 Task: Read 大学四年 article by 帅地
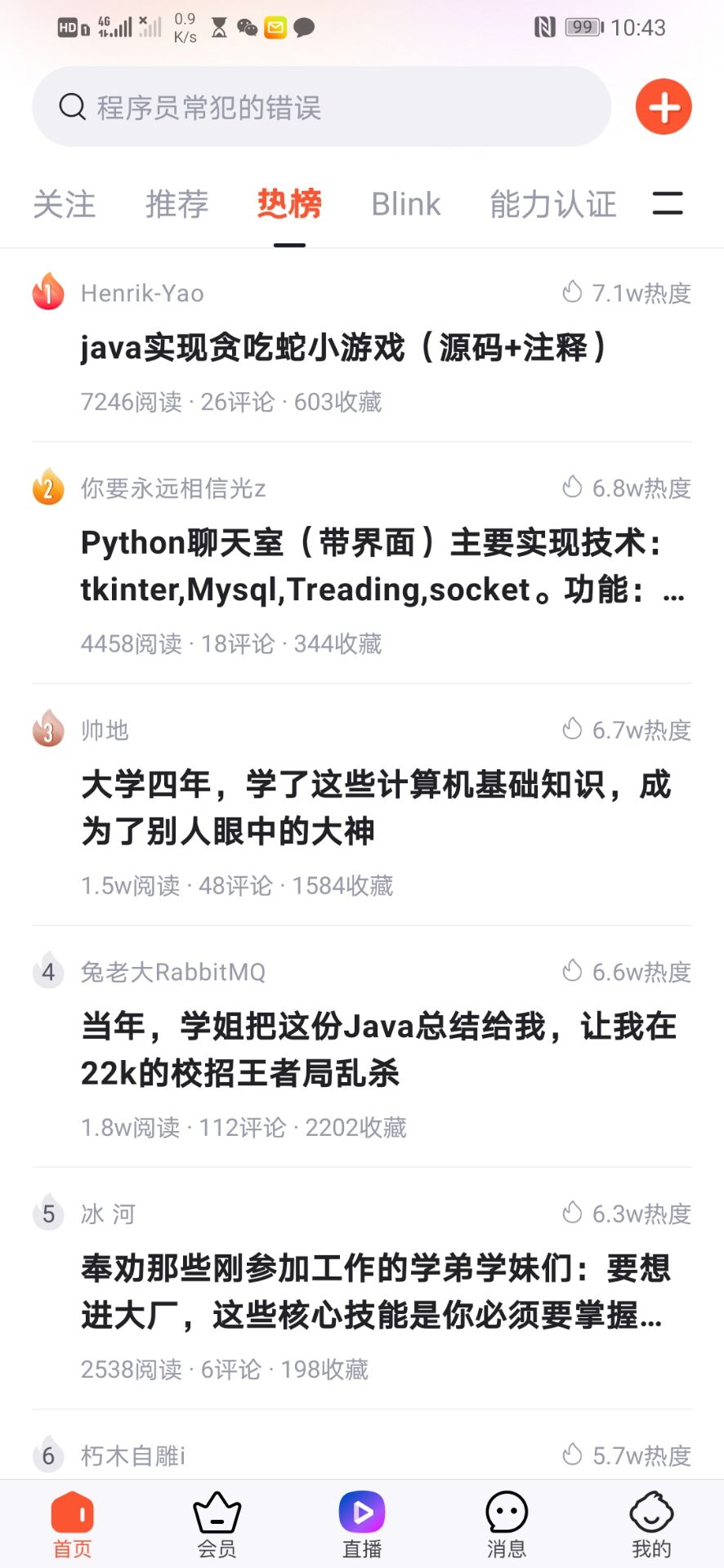pos(376,808)
